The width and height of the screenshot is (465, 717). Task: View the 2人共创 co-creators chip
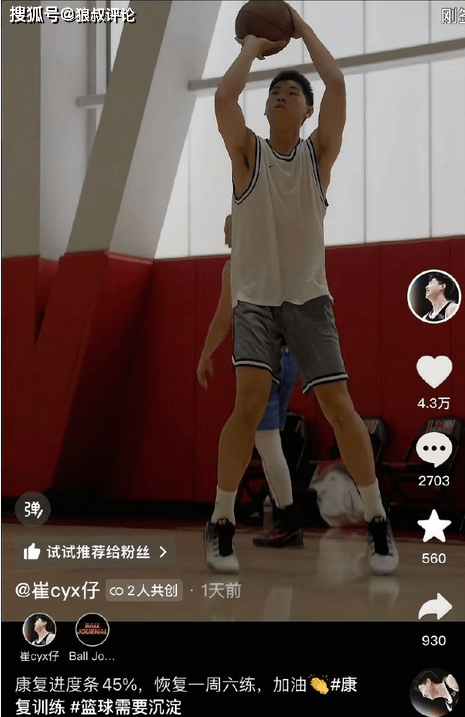pyautogui.click(x=144, y=591)
